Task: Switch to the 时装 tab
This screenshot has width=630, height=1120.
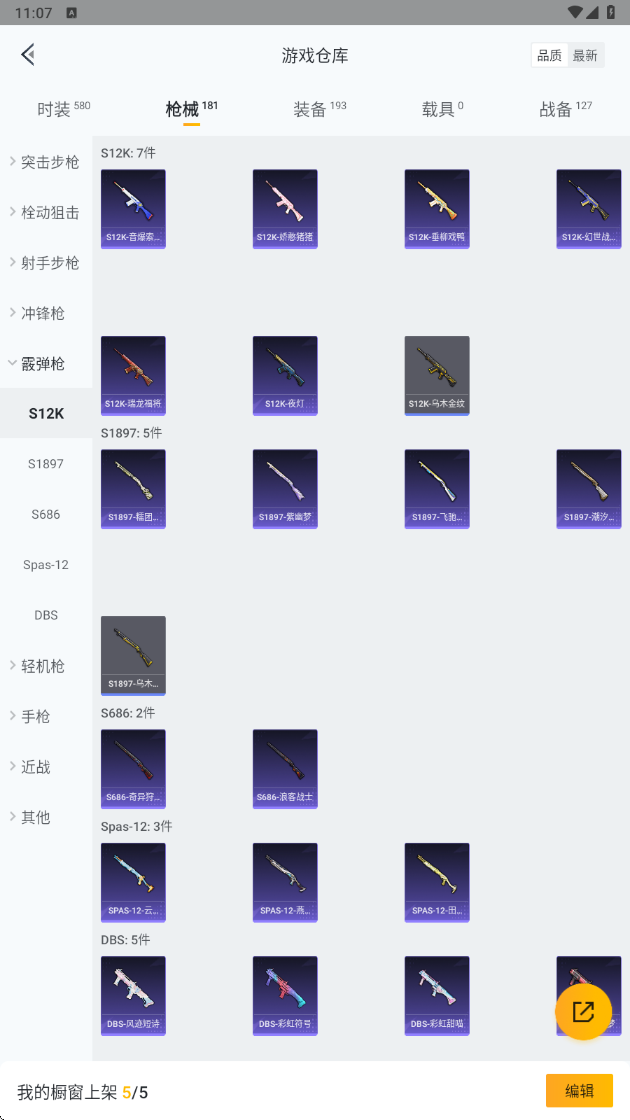Action: tap(64, 109)
